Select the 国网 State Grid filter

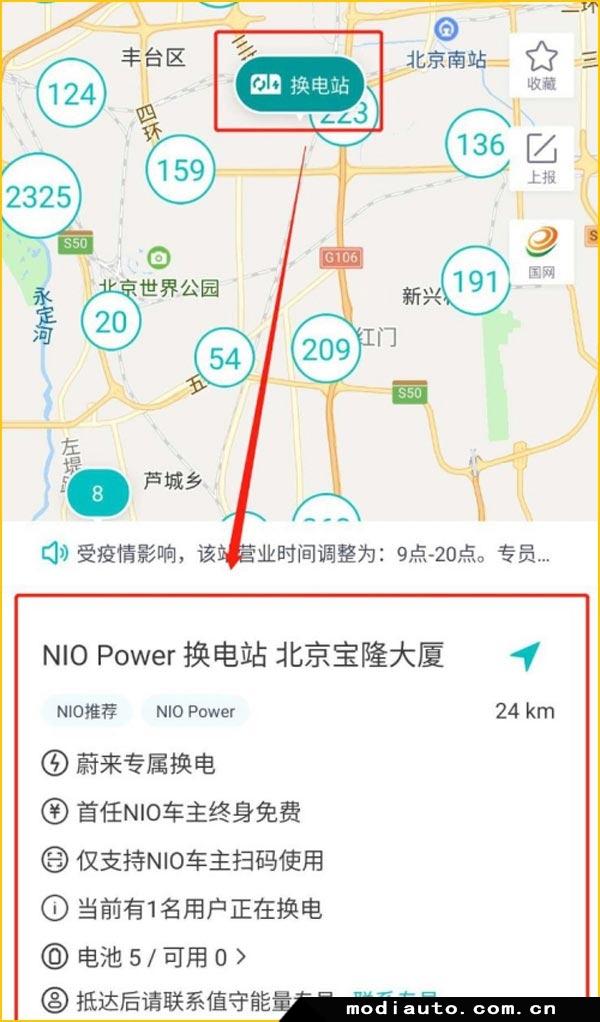541,252
